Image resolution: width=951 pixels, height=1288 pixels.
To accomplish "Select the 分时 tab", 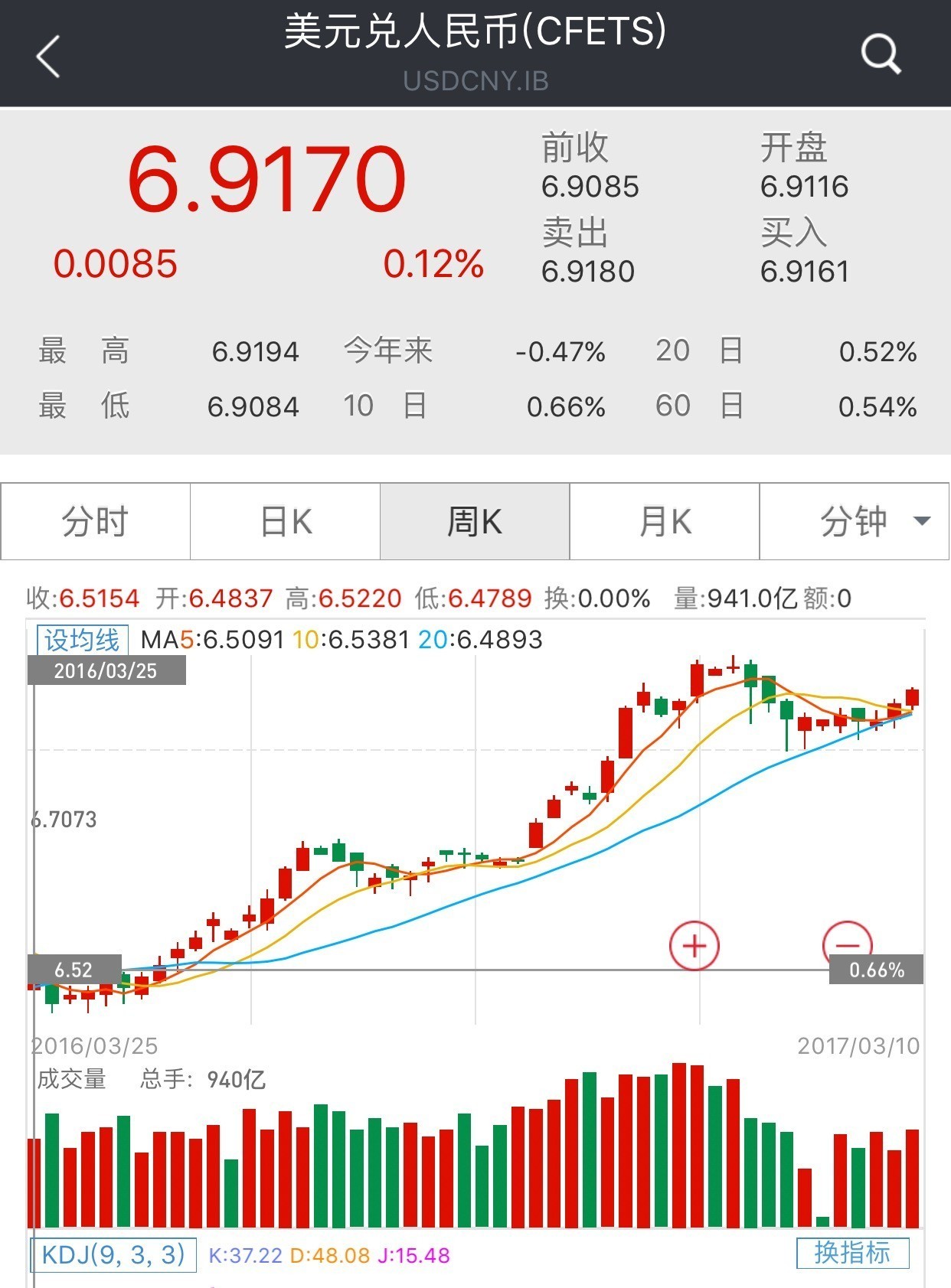I will pos(95,520).
